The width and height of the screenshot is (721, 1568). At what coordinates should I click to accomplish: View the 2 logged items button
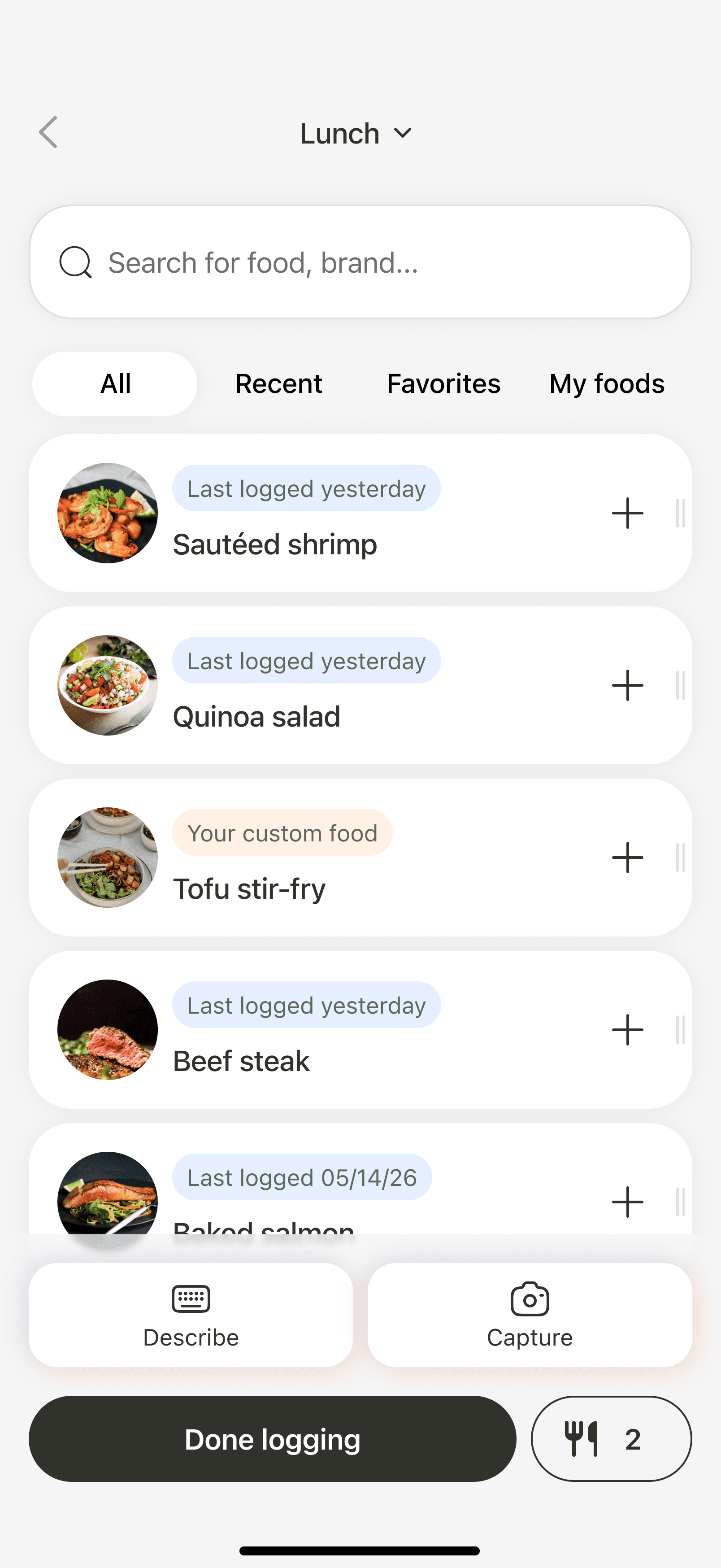(x=611, y=1439)
